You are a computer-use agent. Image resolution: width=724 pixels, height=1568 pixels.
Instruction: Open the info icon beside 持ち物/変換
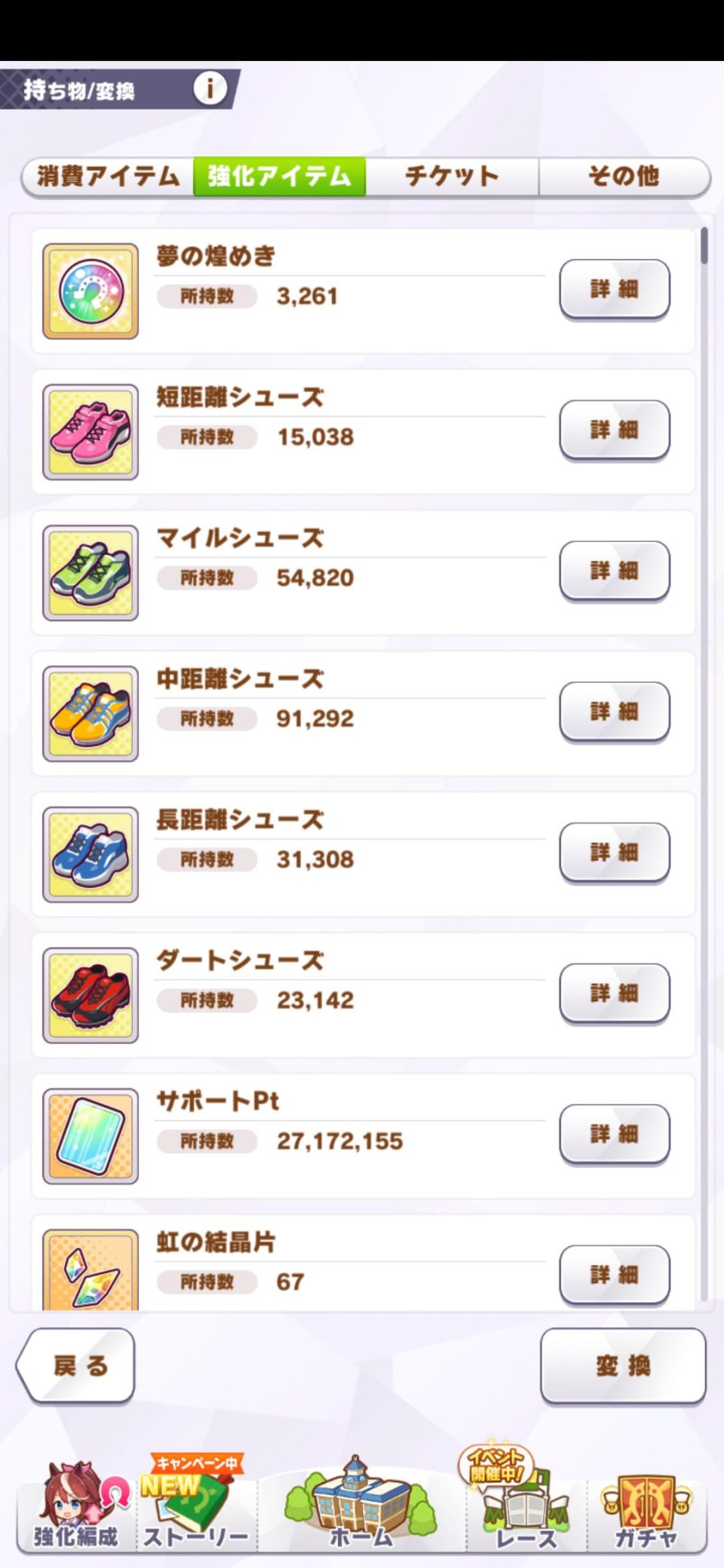[x=210, y=90]
